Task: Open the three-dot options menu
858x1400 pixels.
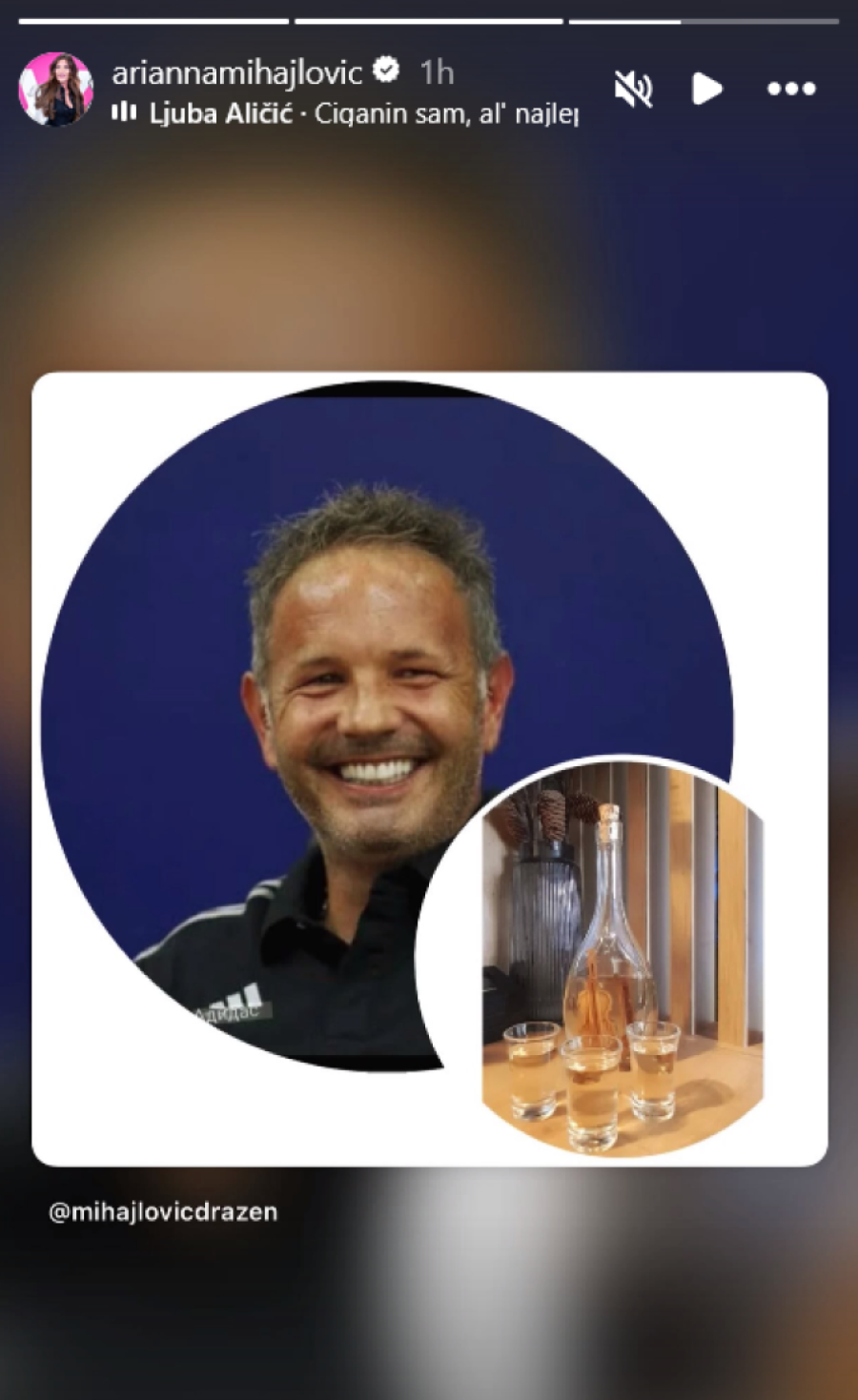Action: pos(791,89)
